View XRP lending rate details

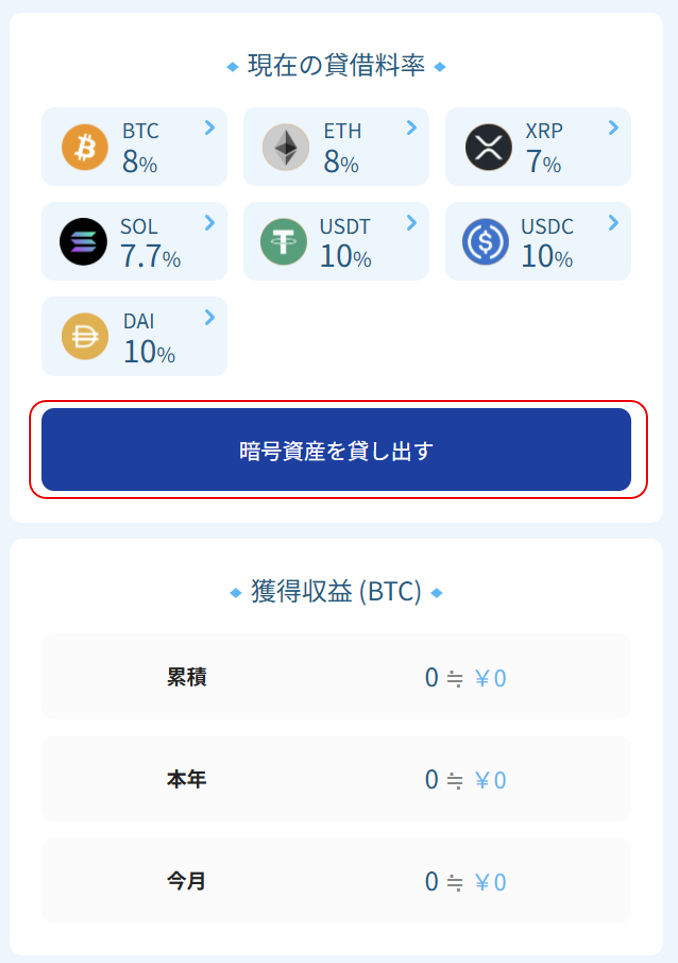[537, 146]
